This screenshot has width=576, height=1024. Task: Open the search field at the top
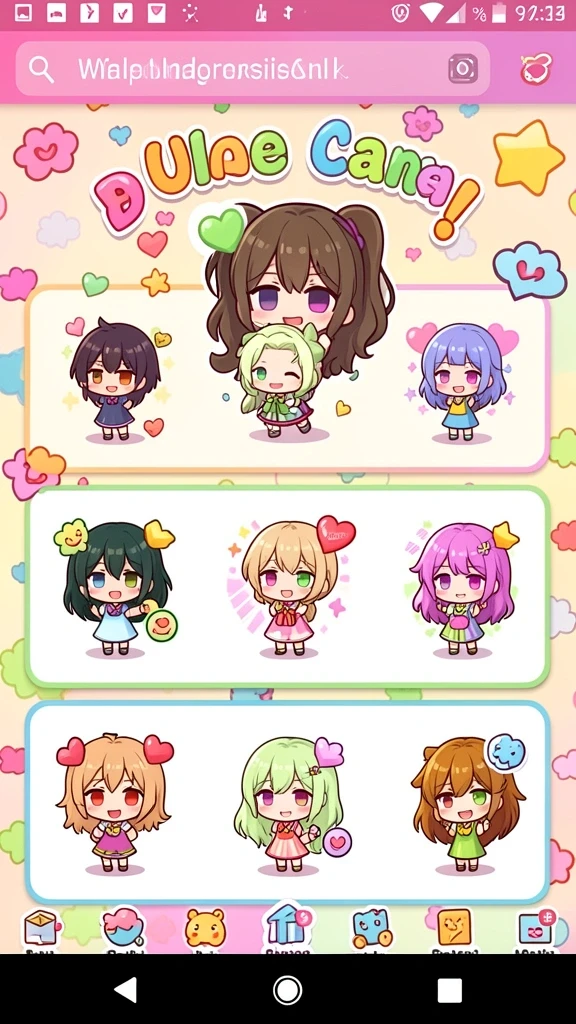point(252,69)
